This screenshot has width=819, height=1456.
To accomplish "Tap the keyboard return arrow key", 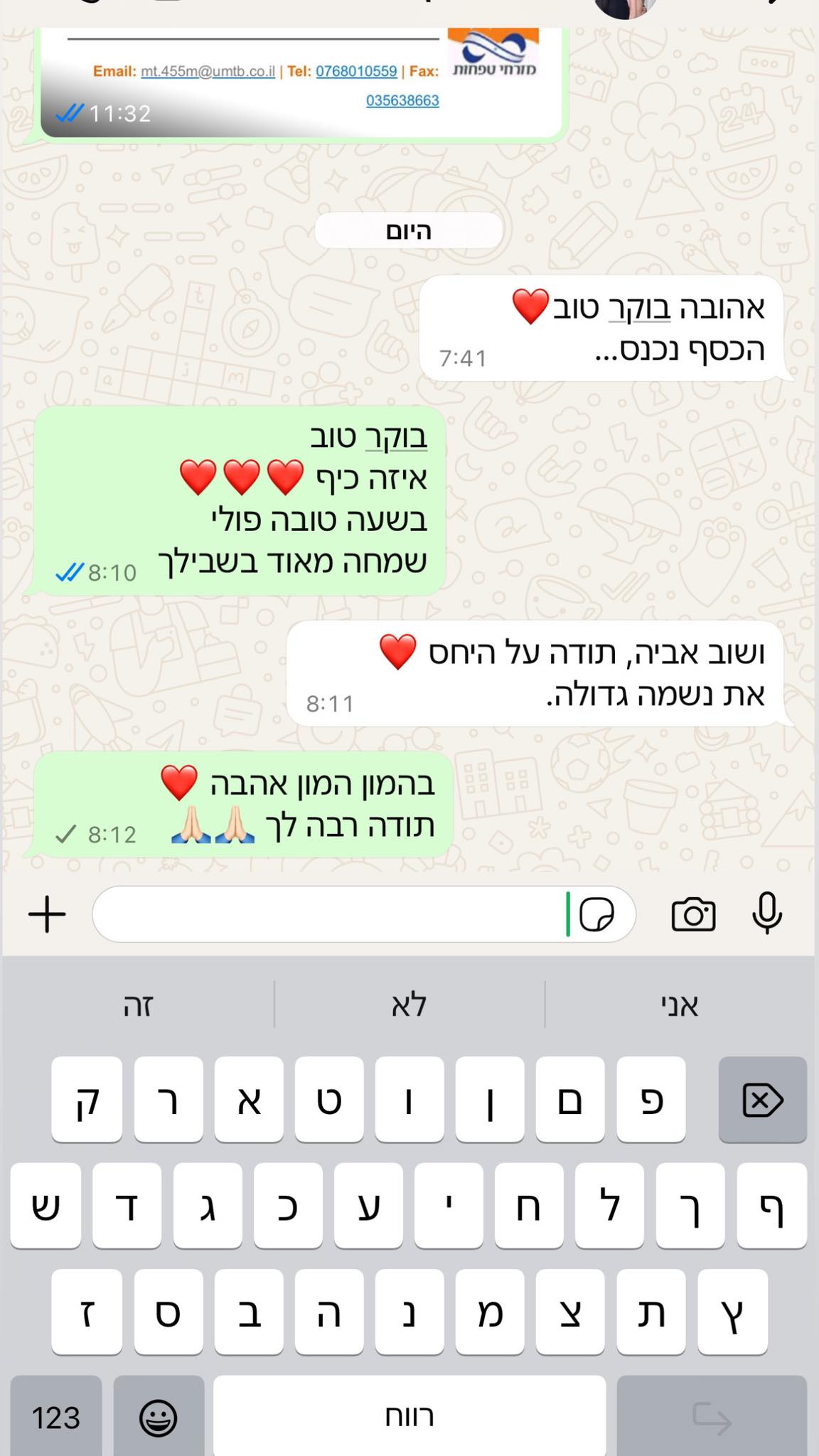I will (712, 1418).
